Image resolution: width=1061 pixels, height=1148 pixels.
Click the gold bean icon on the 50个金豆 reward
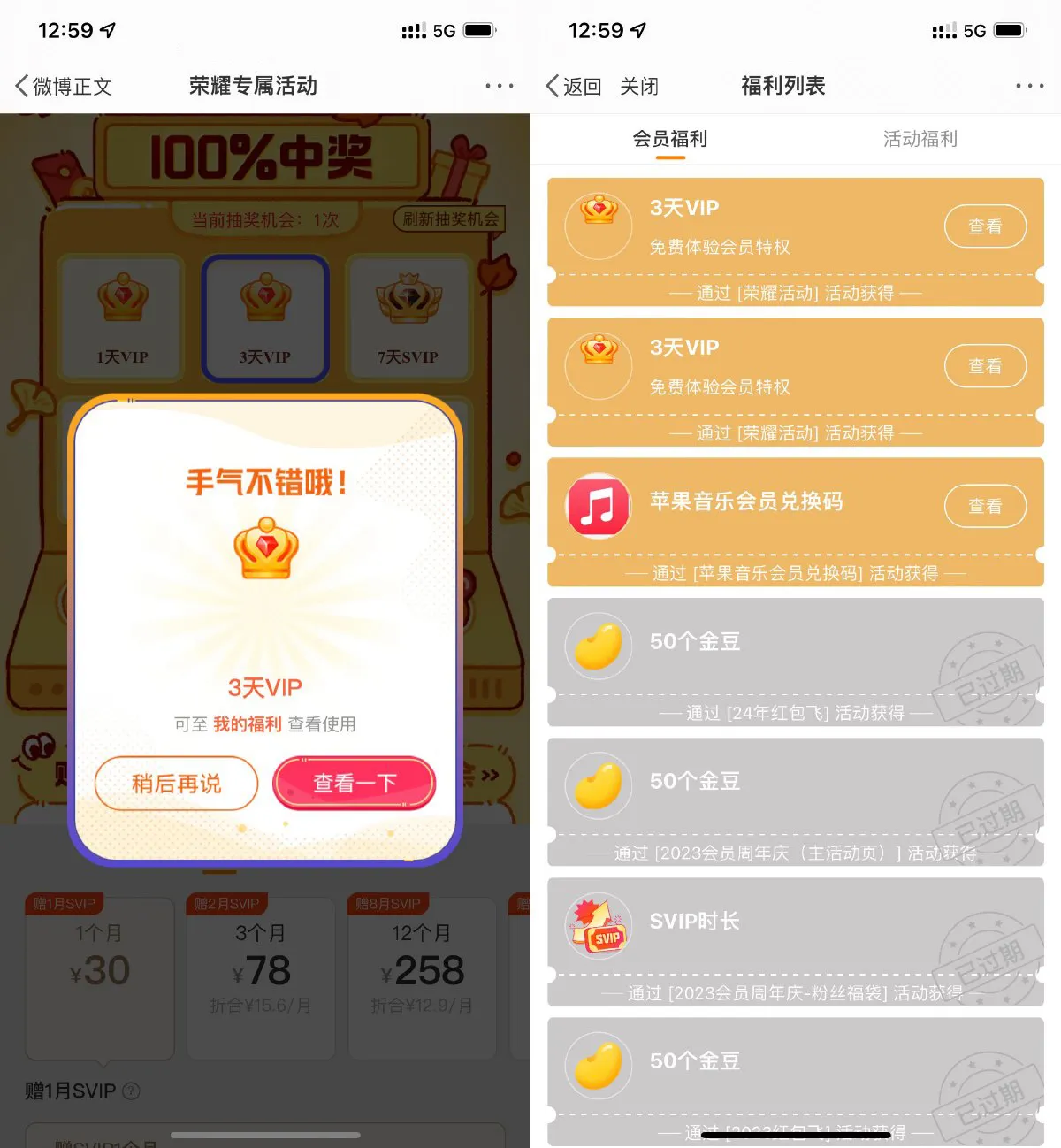(599, 645)
